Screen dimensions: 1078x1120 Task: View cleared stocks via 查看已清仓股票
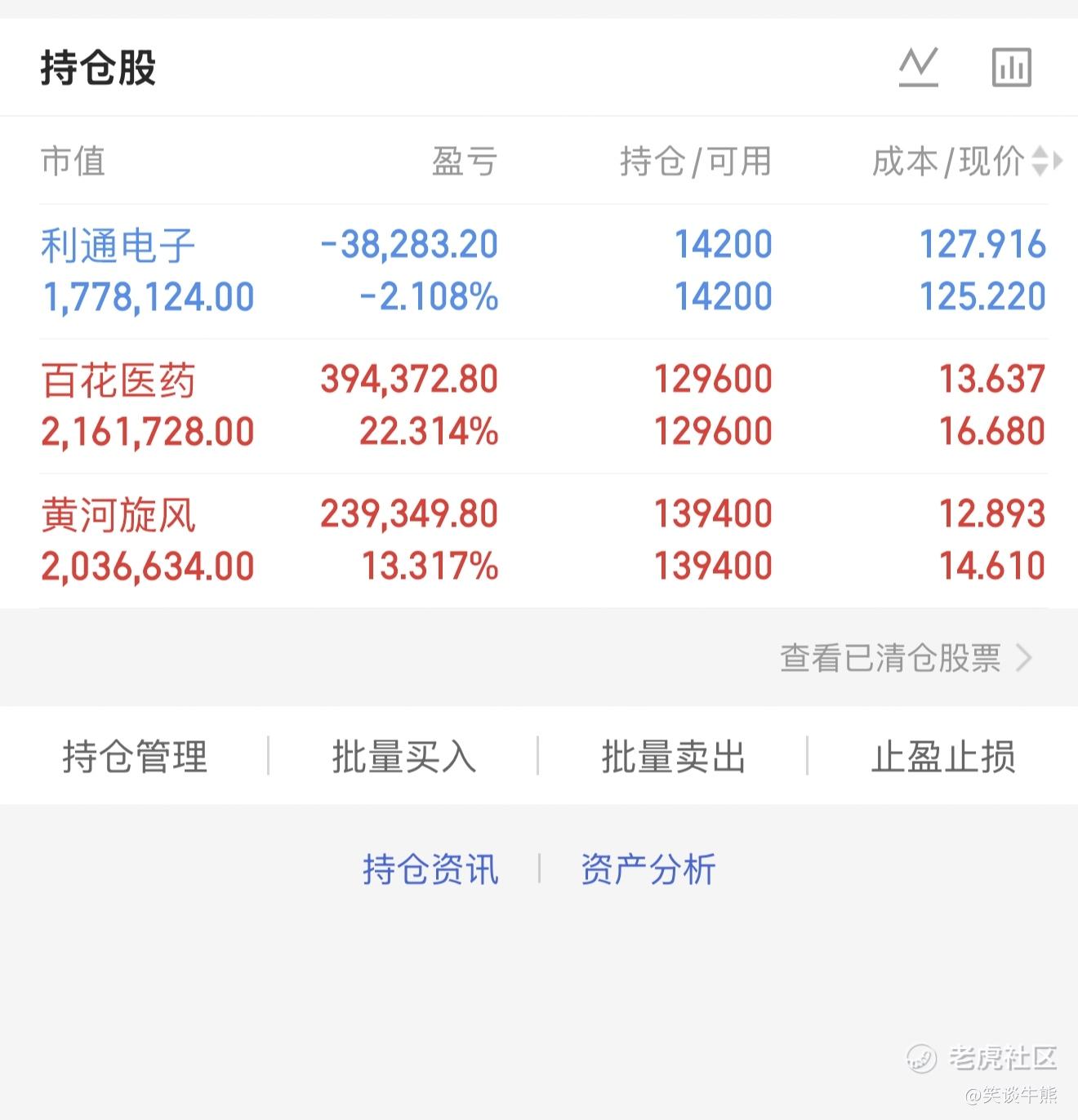906,657
